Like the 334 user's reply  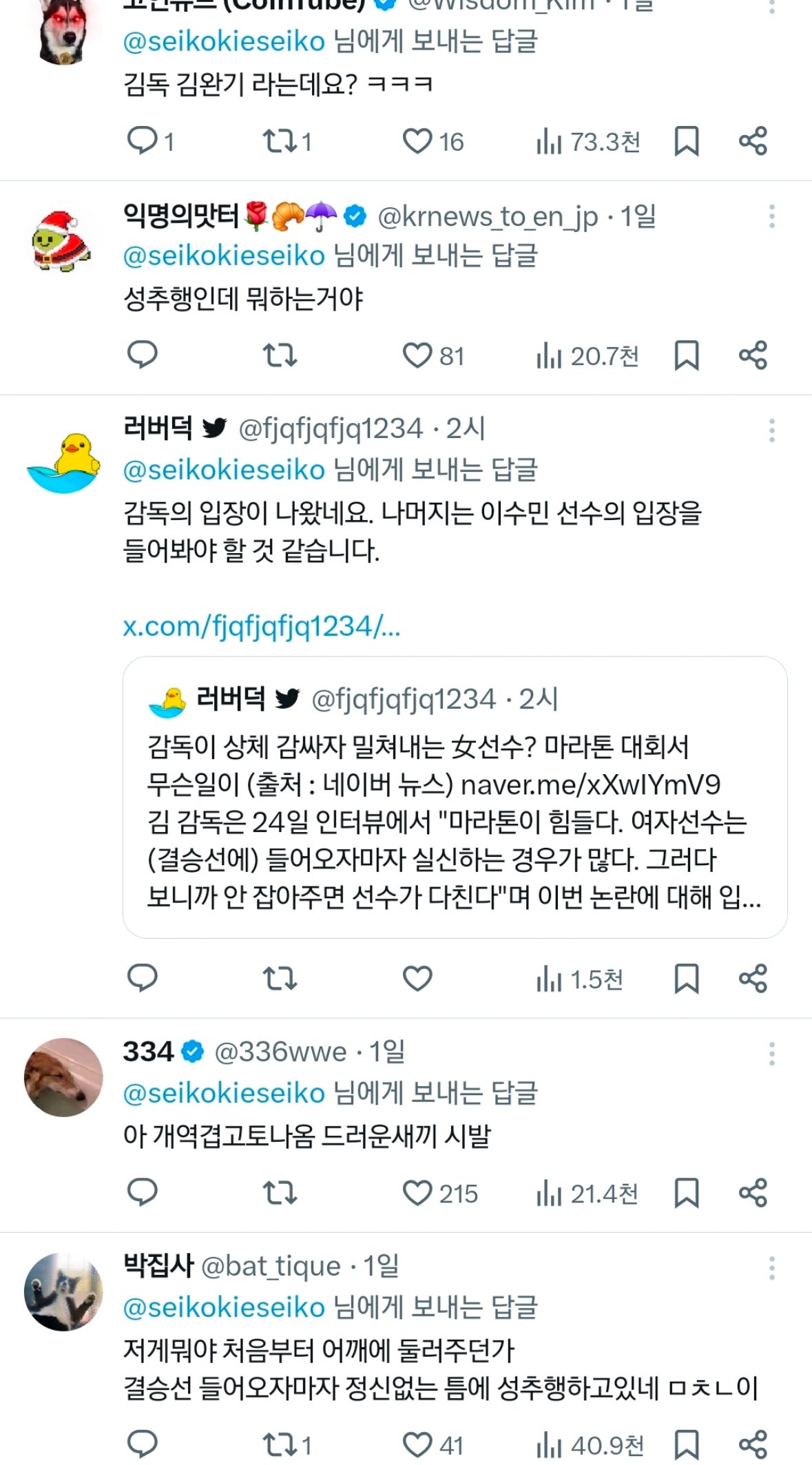(417, 1192)
